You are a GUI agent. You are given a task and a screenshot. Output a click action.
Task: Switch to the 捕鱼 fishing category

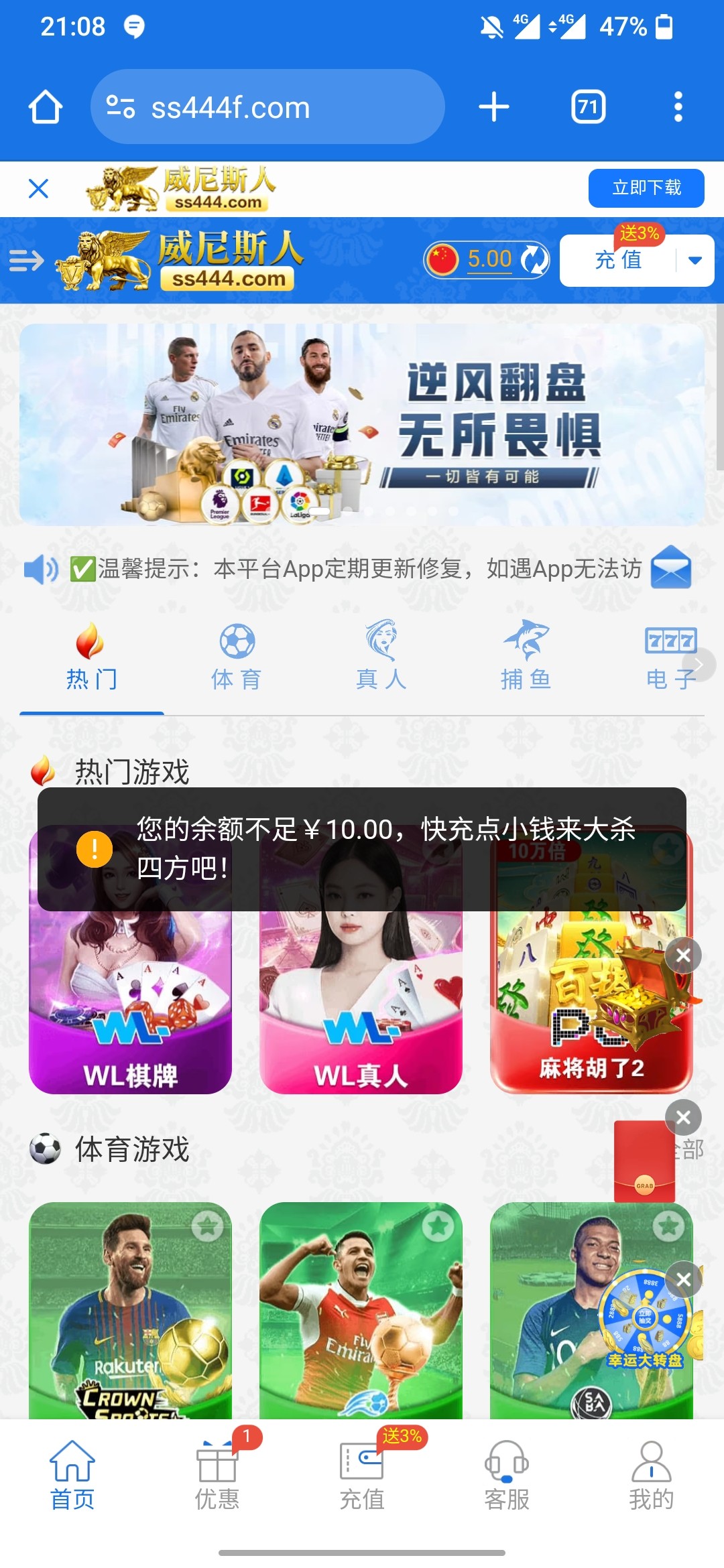pyautogui.click(x=526, y=657)
